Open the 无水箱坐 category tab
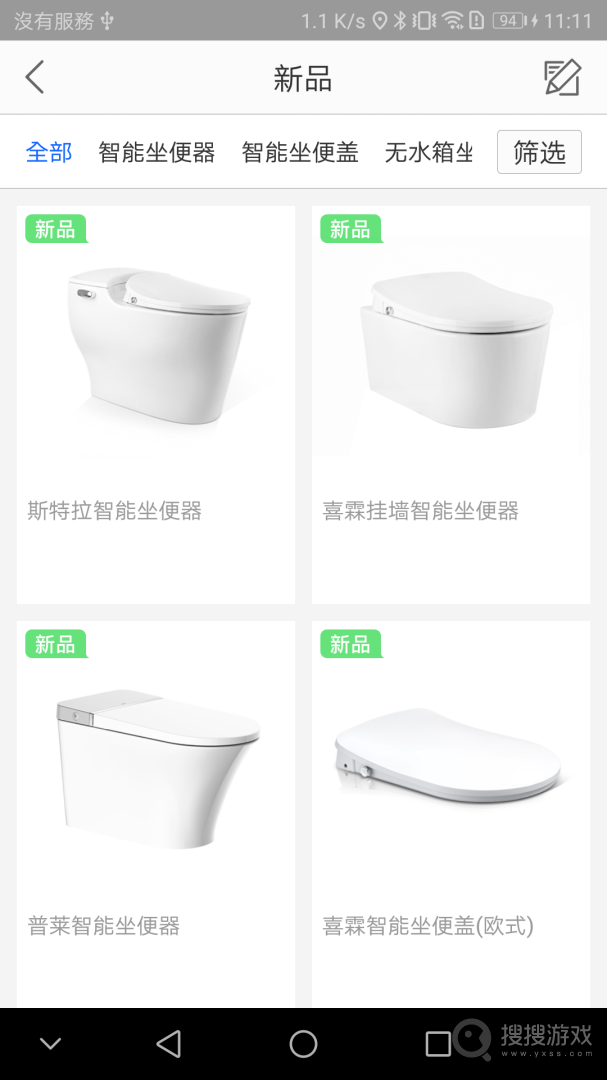This screenshot has width=607, height=1080. pos(429,152)
